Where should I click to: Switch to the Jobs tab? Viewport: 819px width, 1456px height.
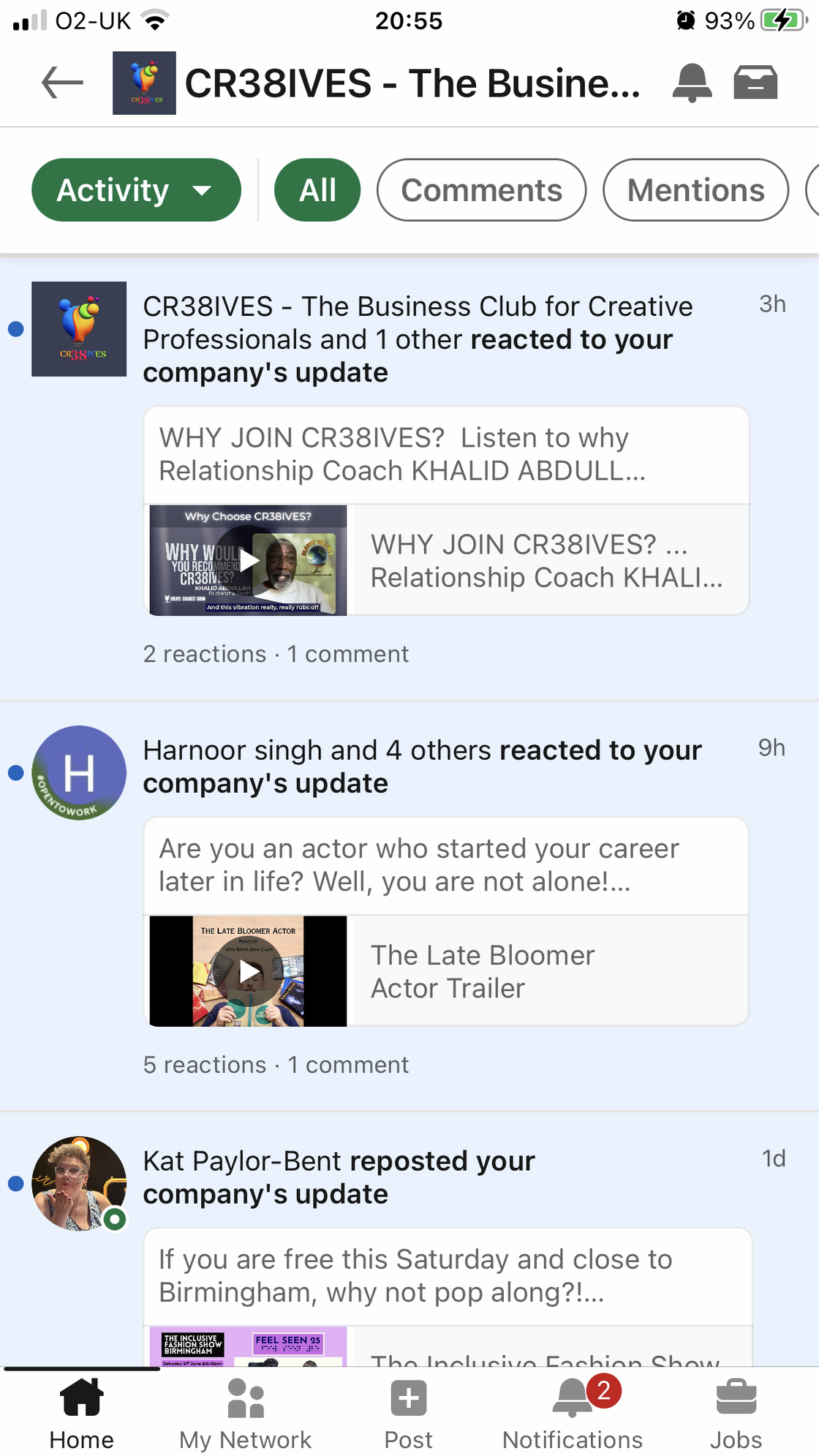pos(736,1413)
